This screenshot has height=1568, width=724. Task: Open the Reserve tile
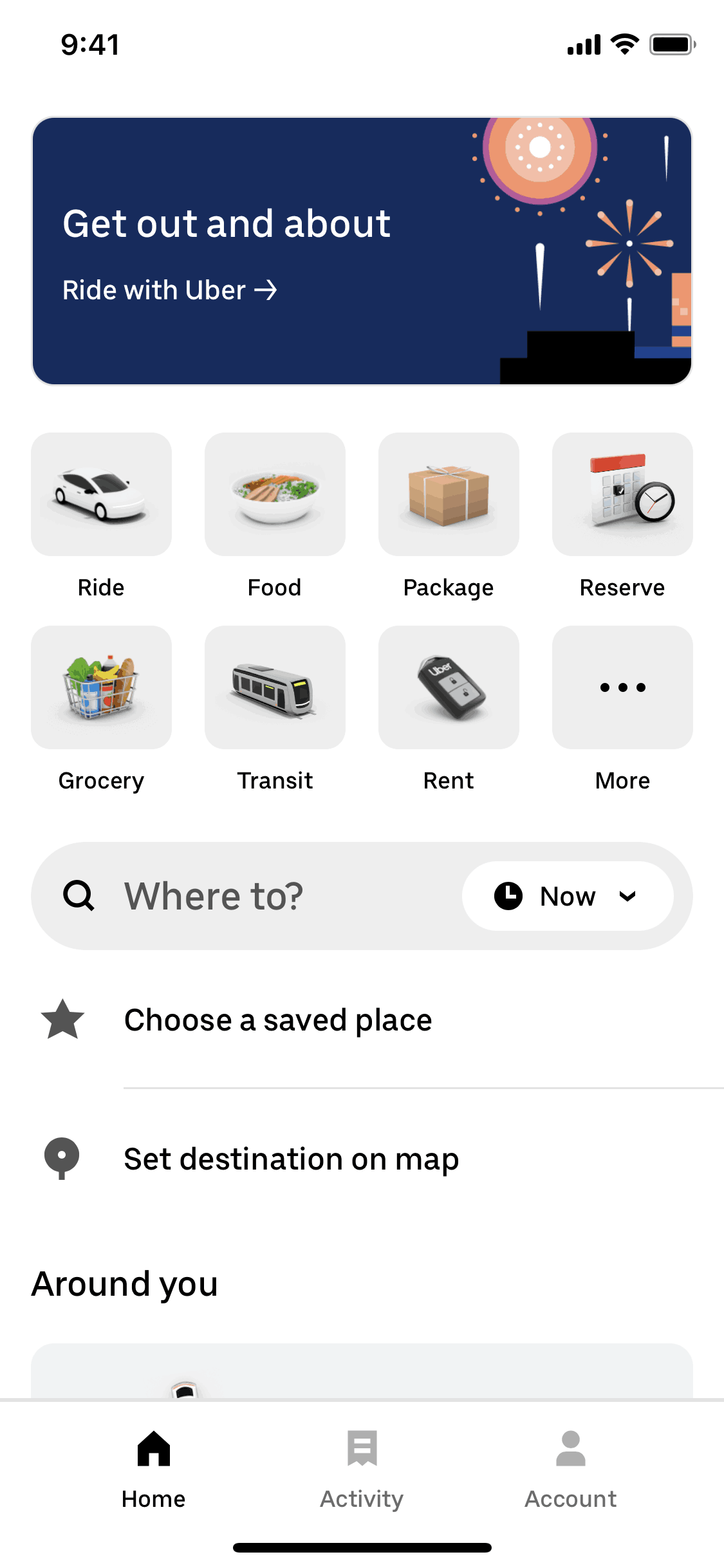(x=622, y=494)
